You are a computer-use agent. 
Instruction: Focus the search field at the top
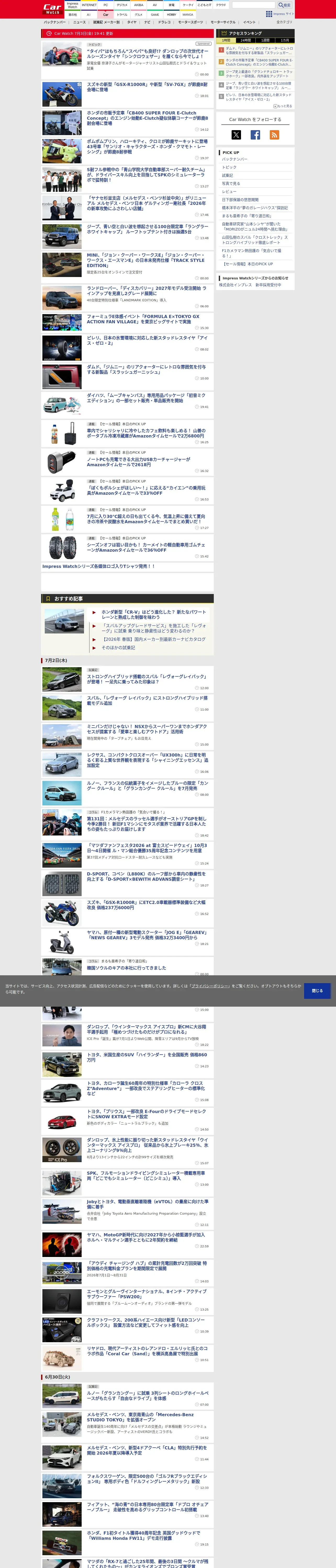254,5
